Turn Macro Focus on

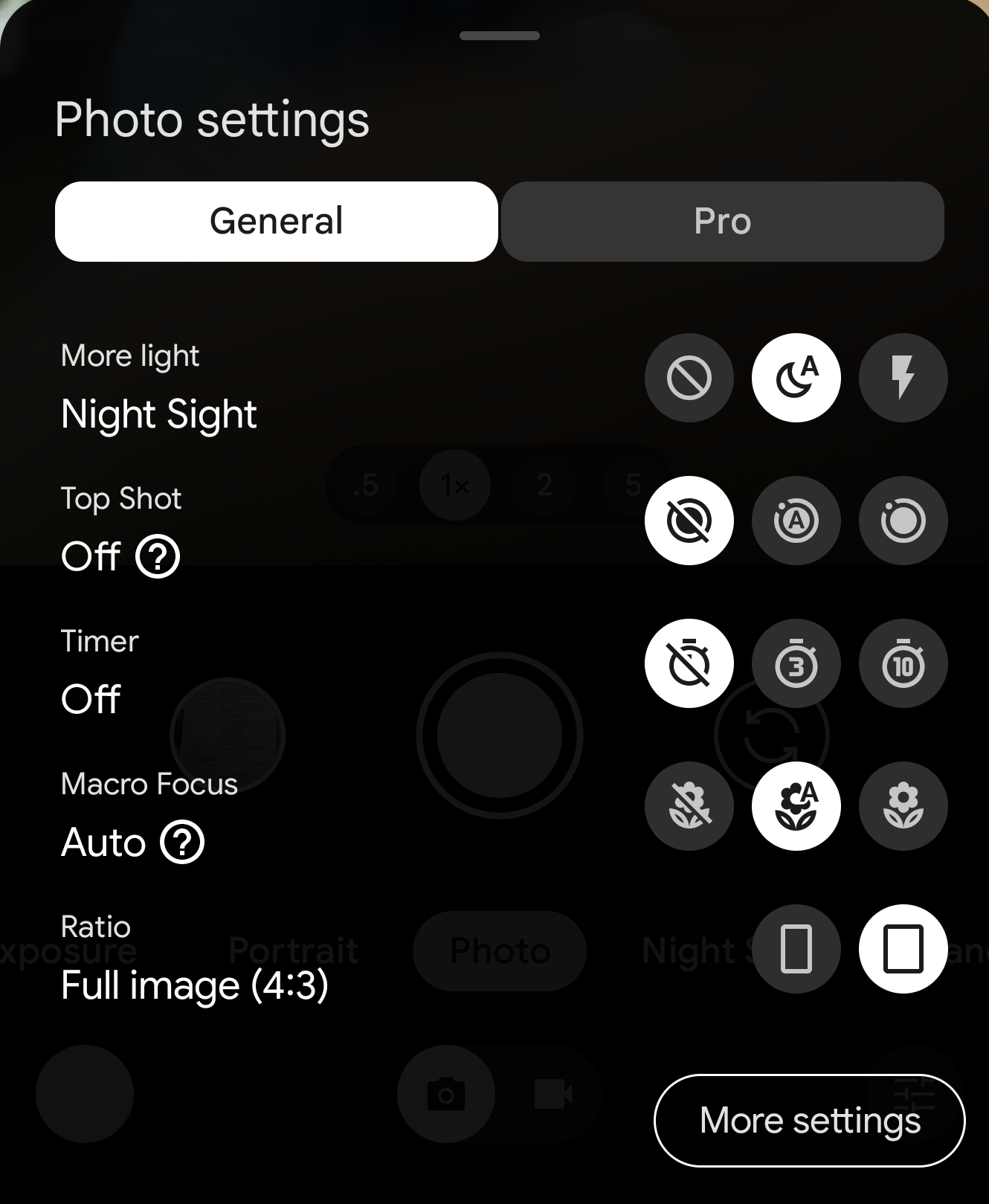903,806
